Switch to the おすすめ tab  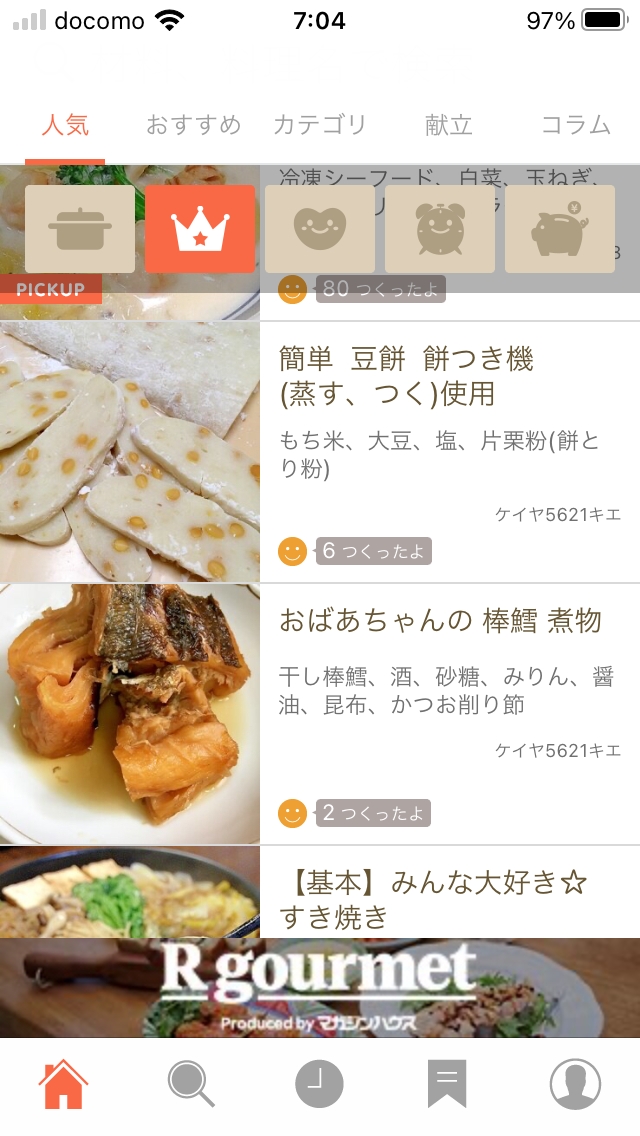point(193,126)
